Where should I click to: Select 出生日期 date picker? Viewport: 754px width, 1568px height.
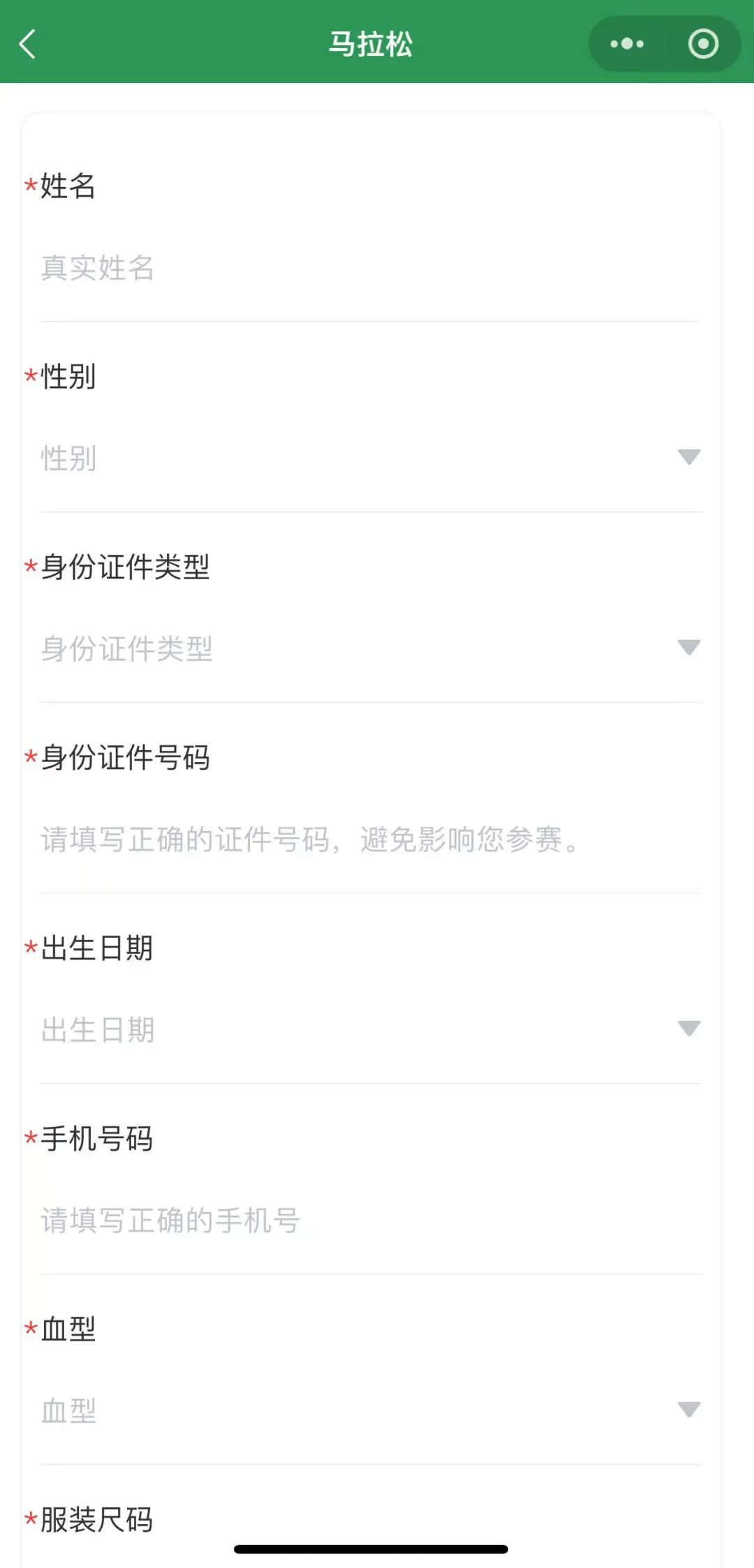tap(370, 1030)
